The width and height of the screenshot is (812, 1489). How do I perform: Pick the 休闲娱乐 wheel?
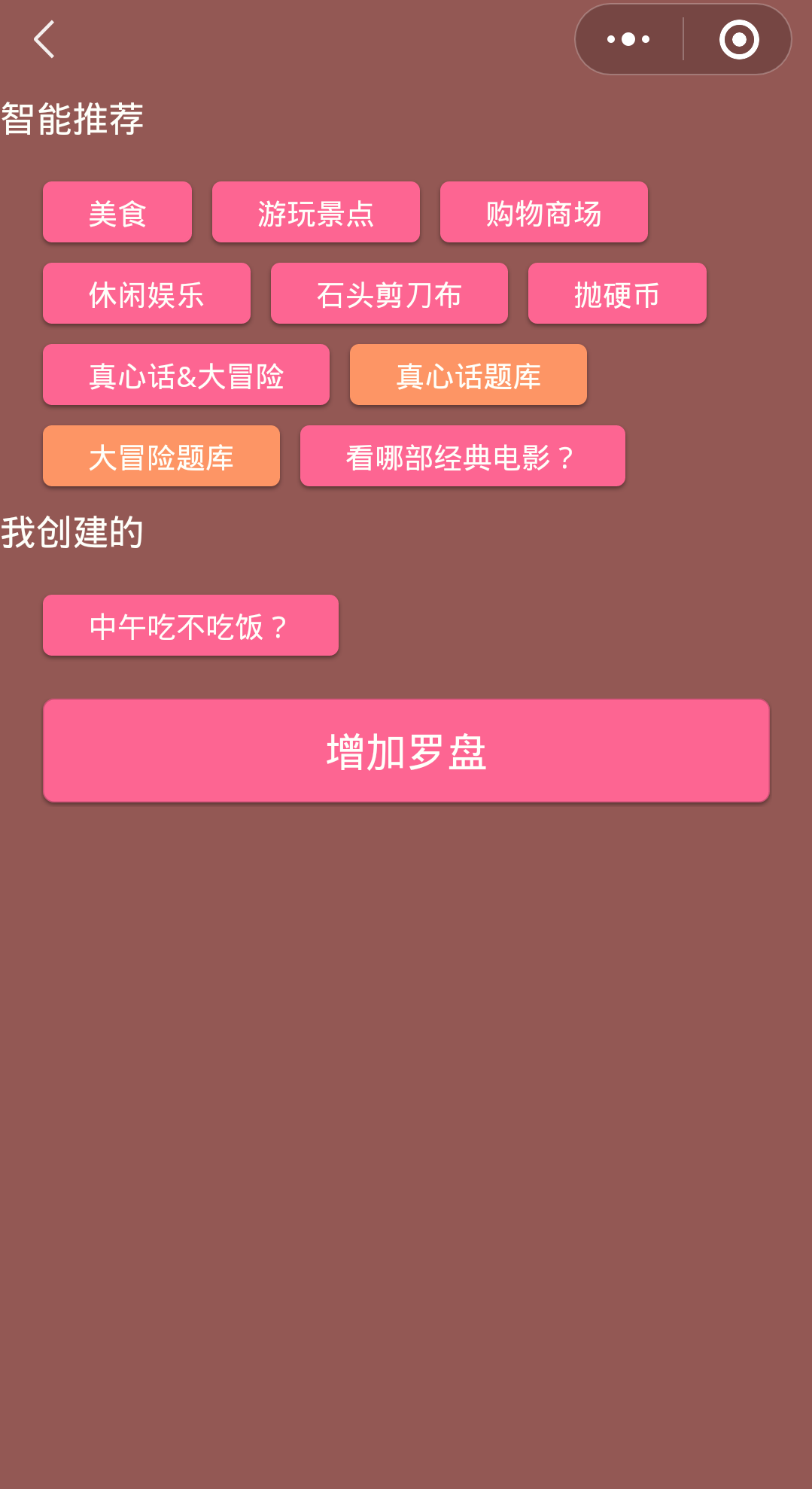click(x=146, y=294)
